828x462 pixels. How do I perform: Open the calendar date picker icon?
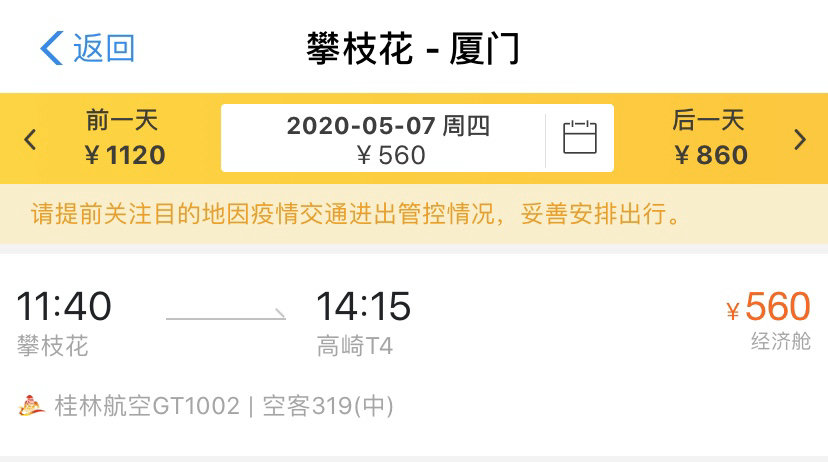[579, 138]
